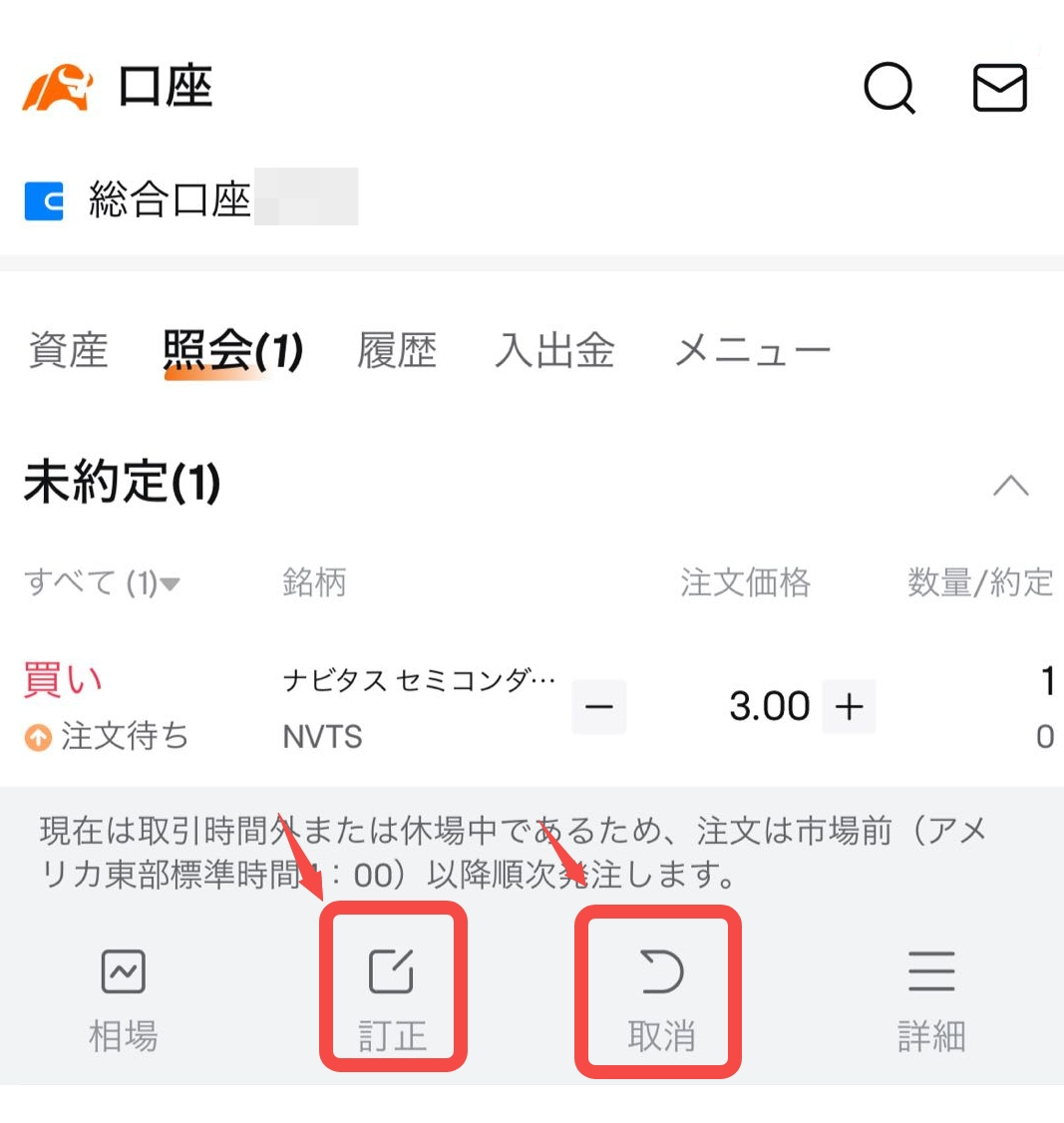Decrease the order price with minus
This screenshot has width=1064, height=1123.
[599, 707]
